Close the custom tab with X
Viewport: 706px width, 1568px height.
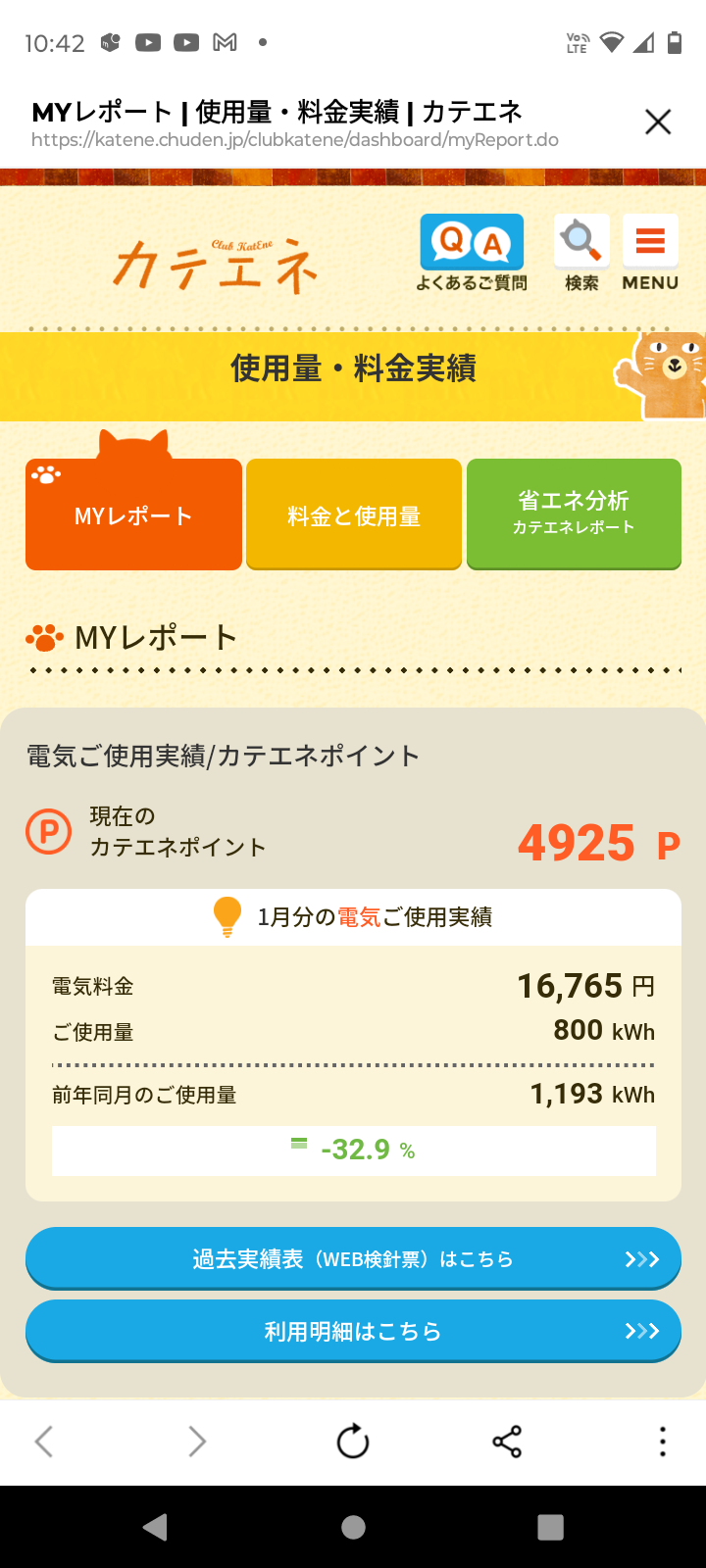[658, 122]
